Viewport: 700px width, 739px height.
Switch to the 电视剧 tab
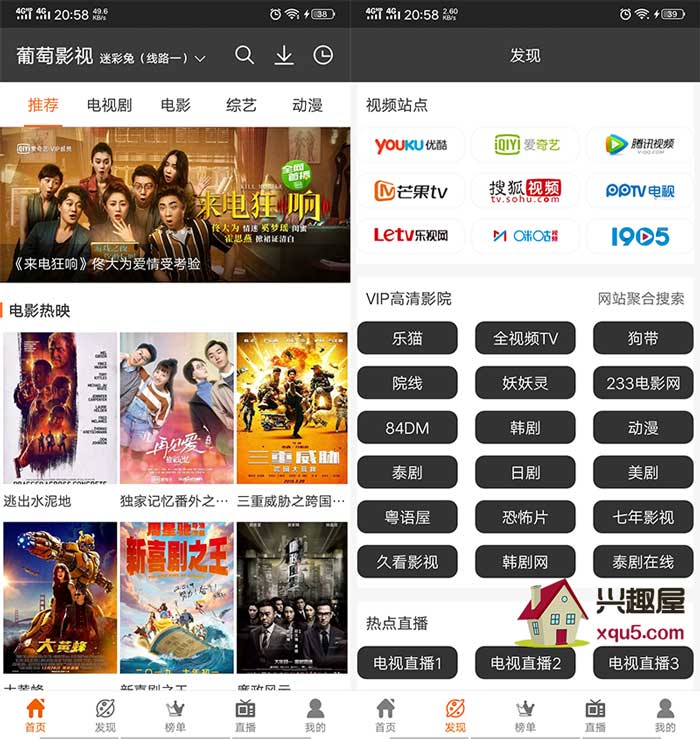[x=109, y=105]
